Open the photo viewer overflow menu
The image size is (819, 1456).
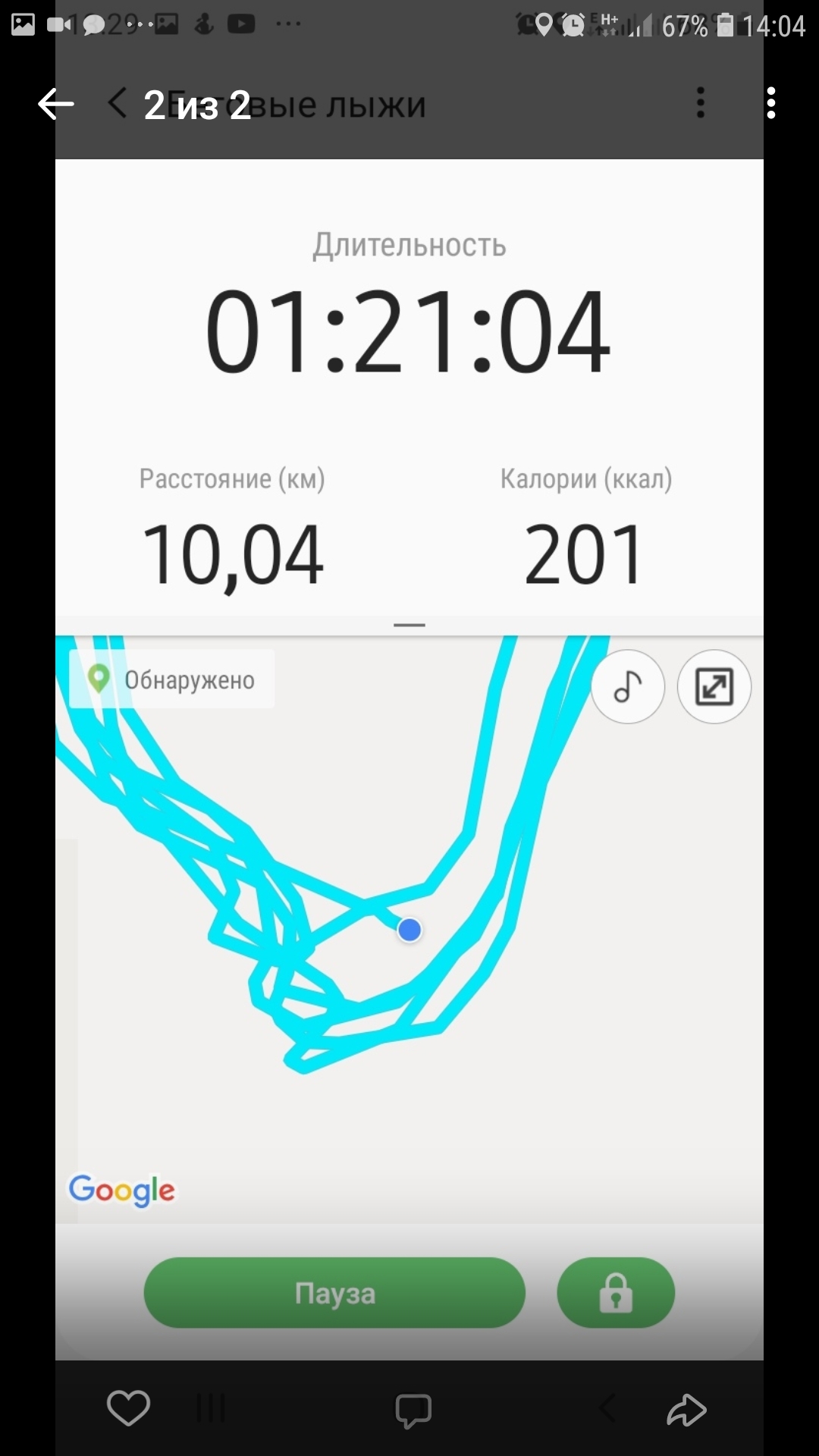[770, 103]
